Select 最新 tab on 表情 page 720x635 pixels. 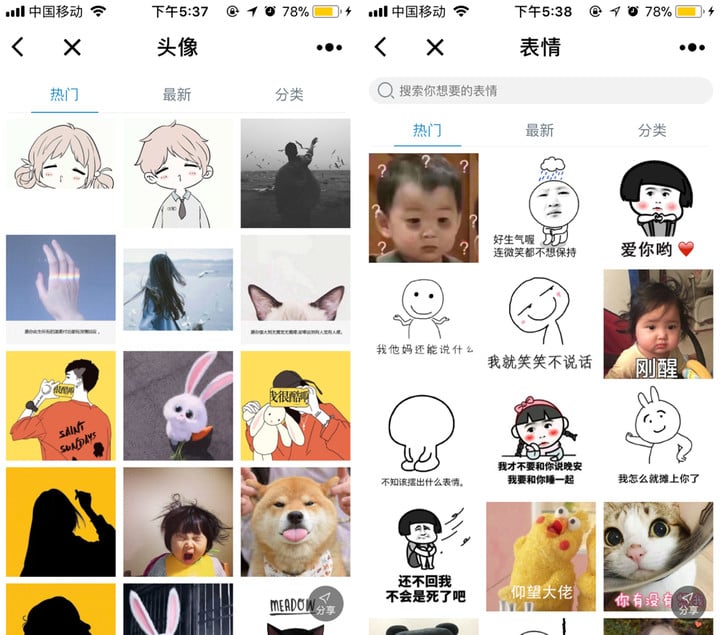point(540,130)
